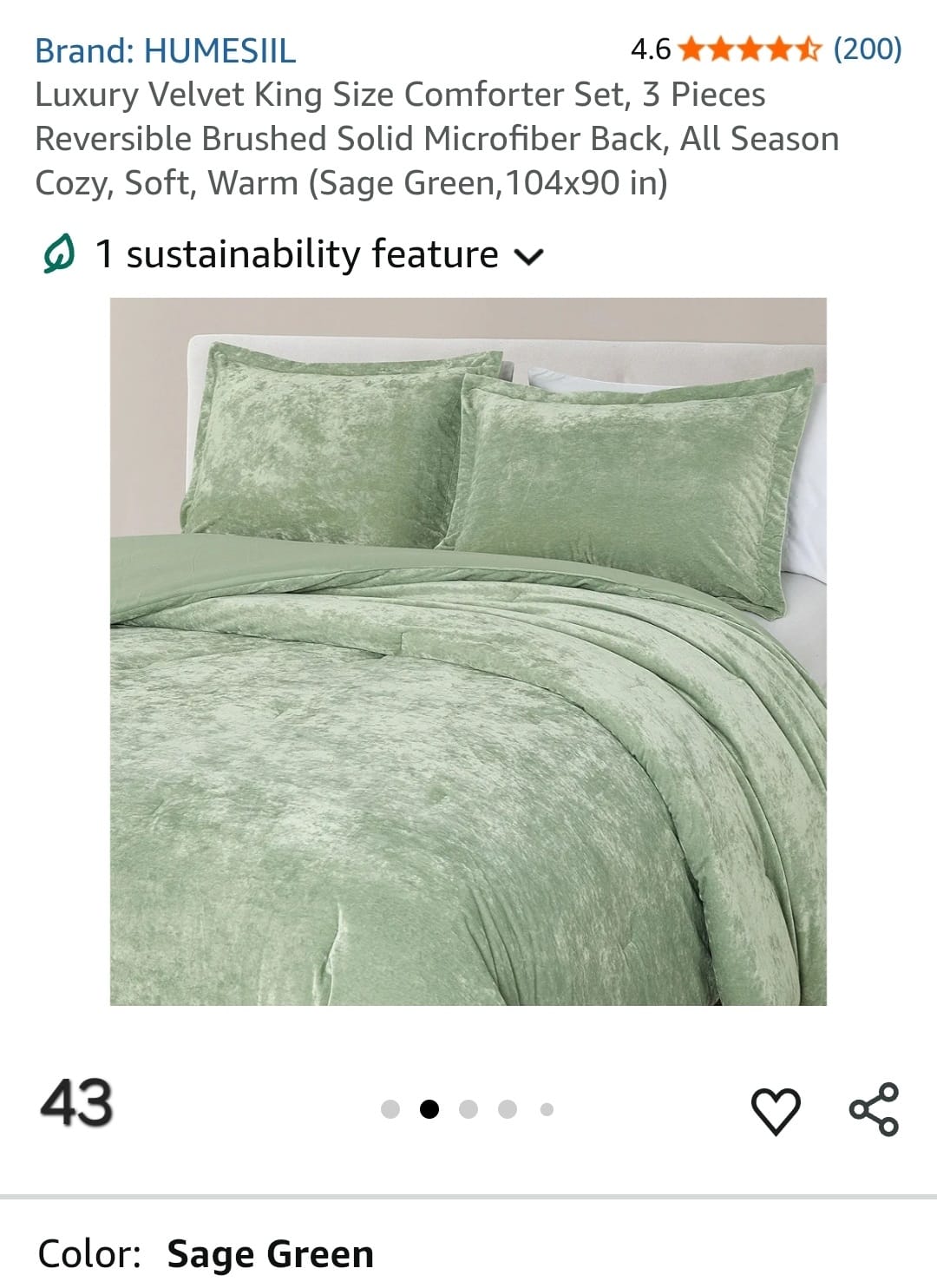Jump to the third product image dot
The width and height of the screenshot is (937, 1288).
click(x=468, y=1109)
